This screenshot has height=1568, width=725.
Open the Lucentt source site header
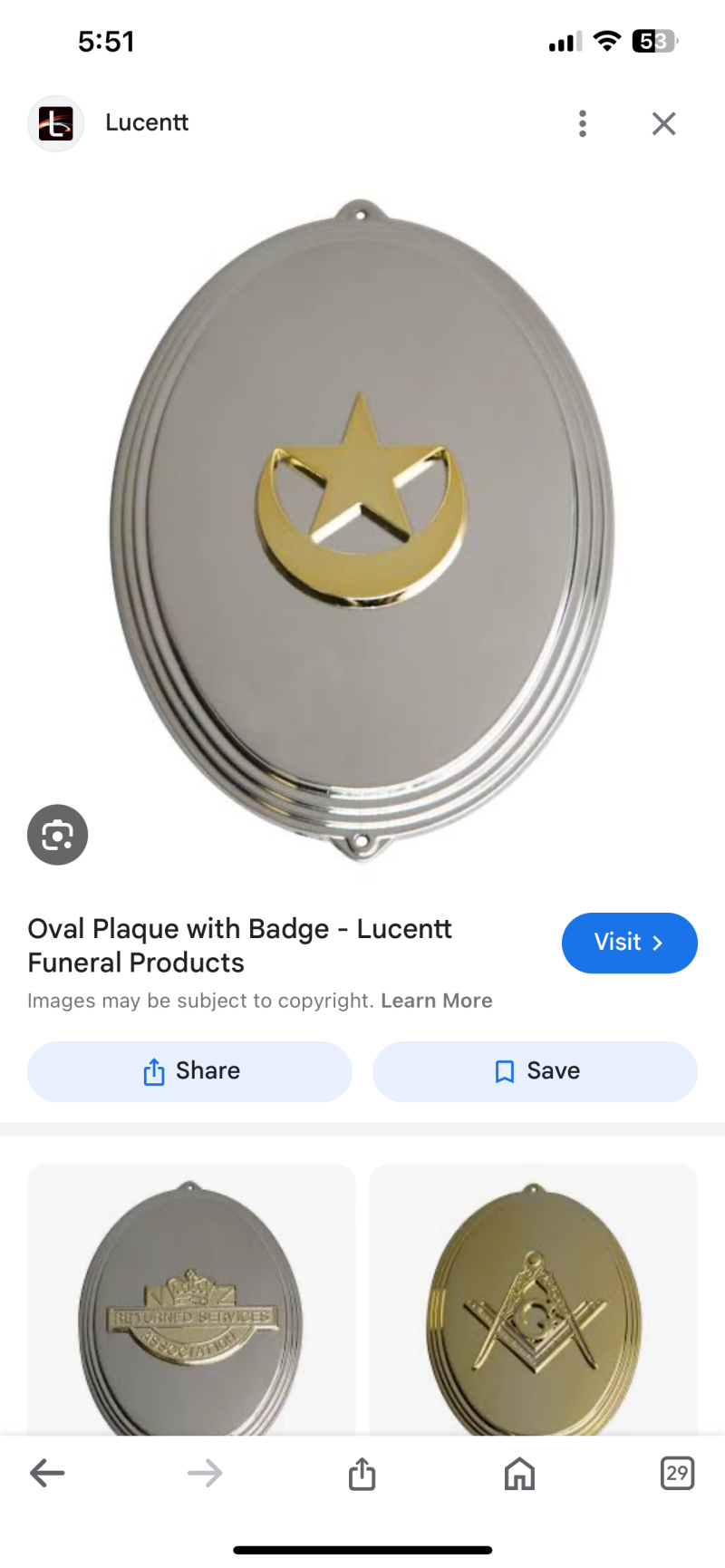click(x=145, y=123)
